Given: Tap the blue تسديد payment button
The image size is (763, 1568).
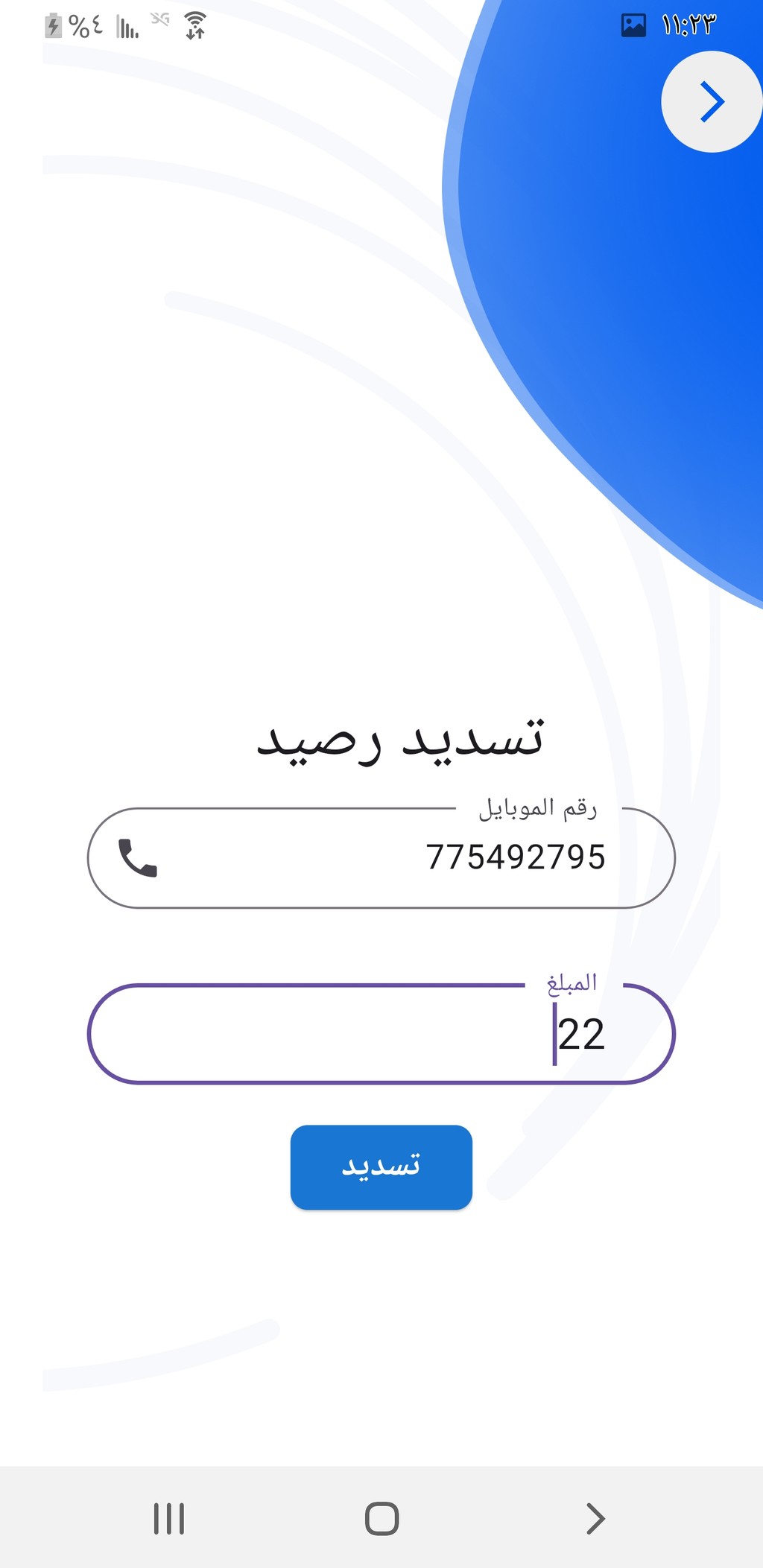Looking at the screenshot, I should pyautogui.click(x=381, y=1167).
